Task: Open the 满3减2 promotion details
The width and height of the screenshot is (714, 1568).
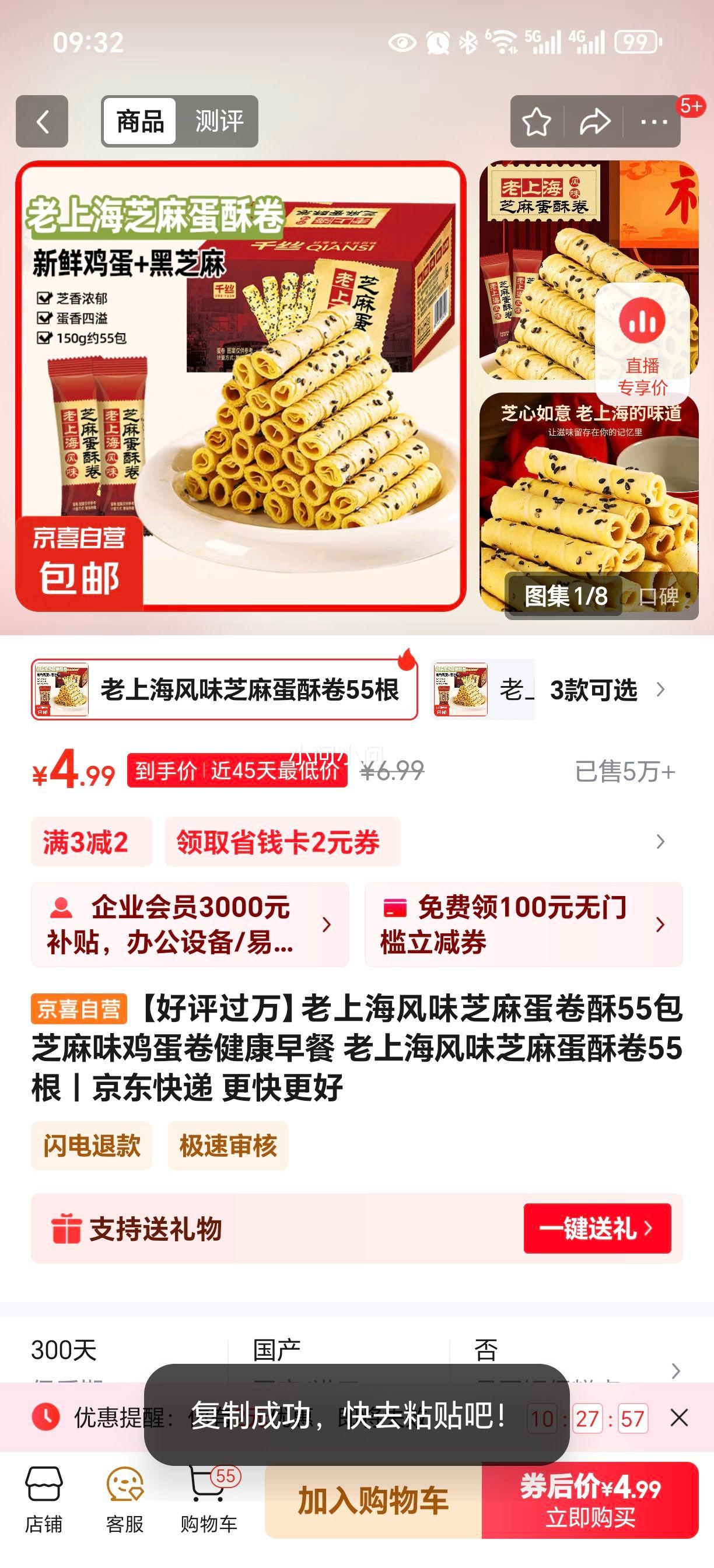Action: (x=85, y=842)
